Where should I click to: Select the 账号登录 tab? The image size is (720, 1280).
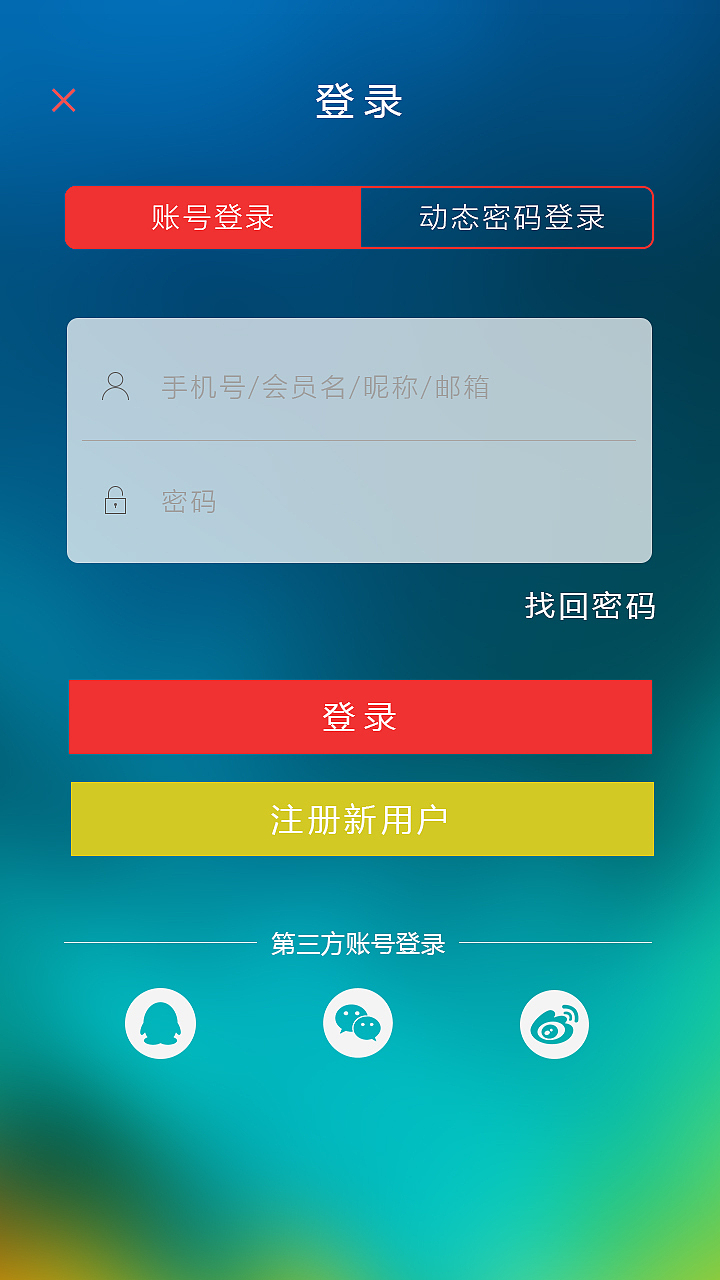tap(212, 218)
